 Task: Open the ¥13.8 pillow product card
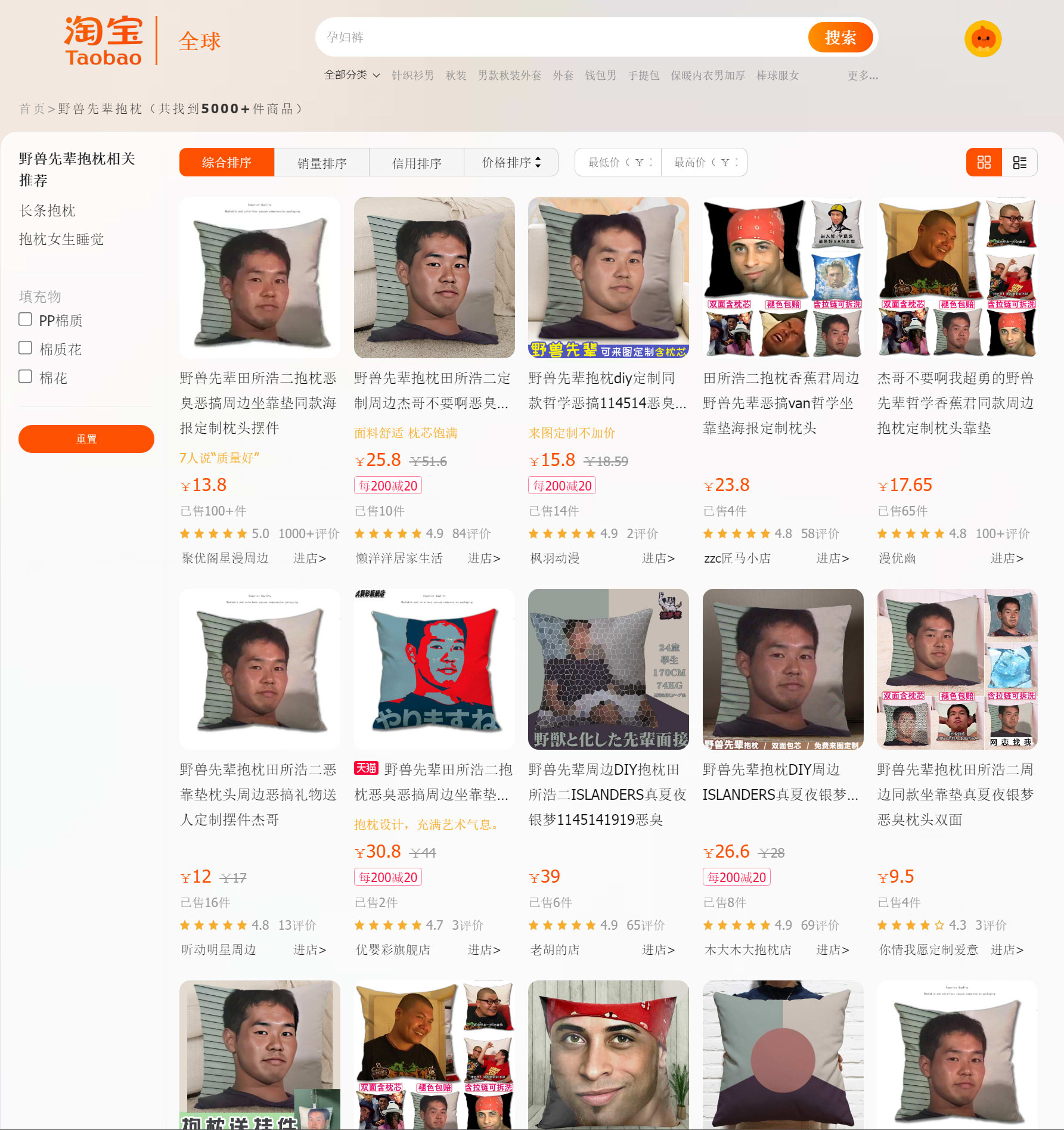(x=259, y=278)
